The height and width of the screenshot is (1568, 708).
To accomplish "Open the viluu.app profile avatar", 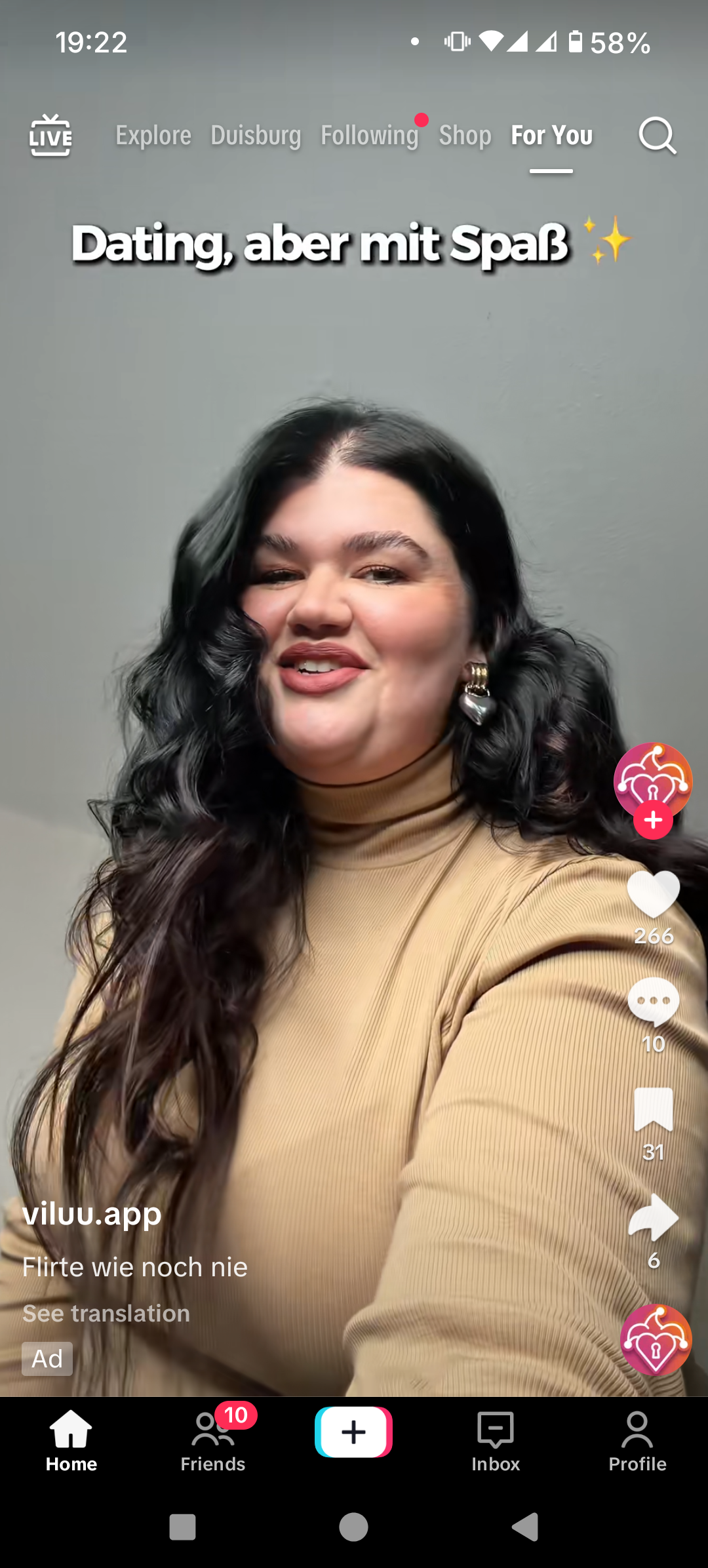I will pyautogui.click(x=652, y=780).
